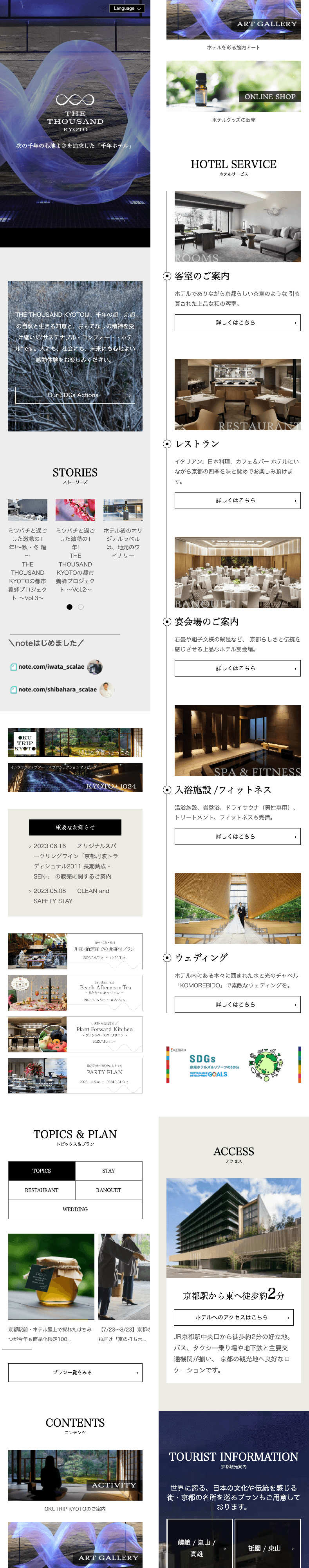Tap 詳しくはこちら under レストラン
This screenshot has height=1568, width=309.
[x=238, y=500]
